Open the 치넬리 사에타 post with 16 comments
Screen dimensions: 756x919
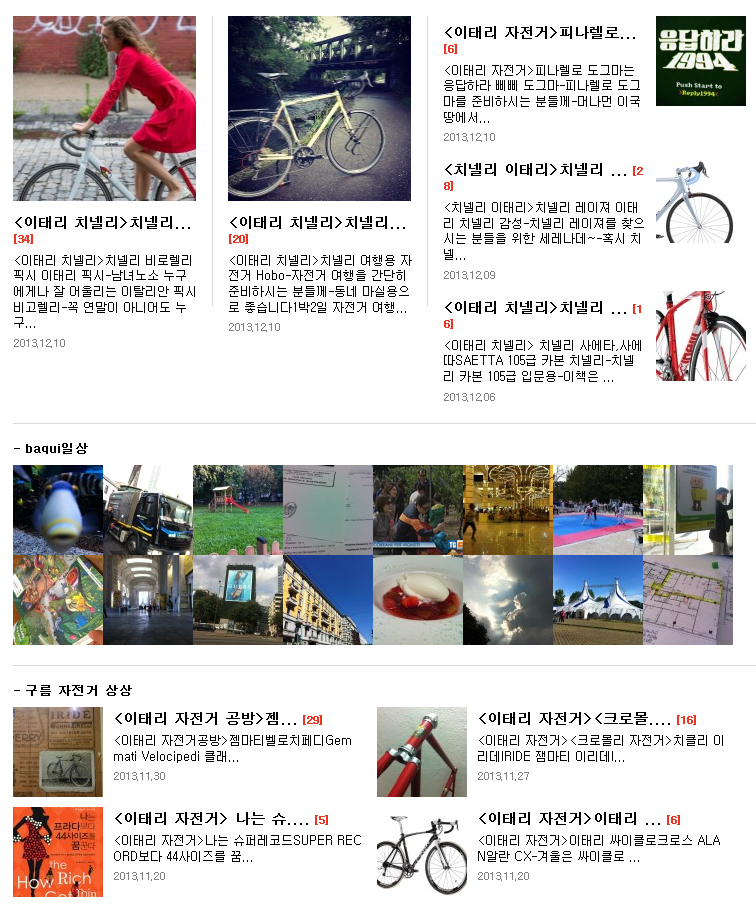(x=535, y=307)
